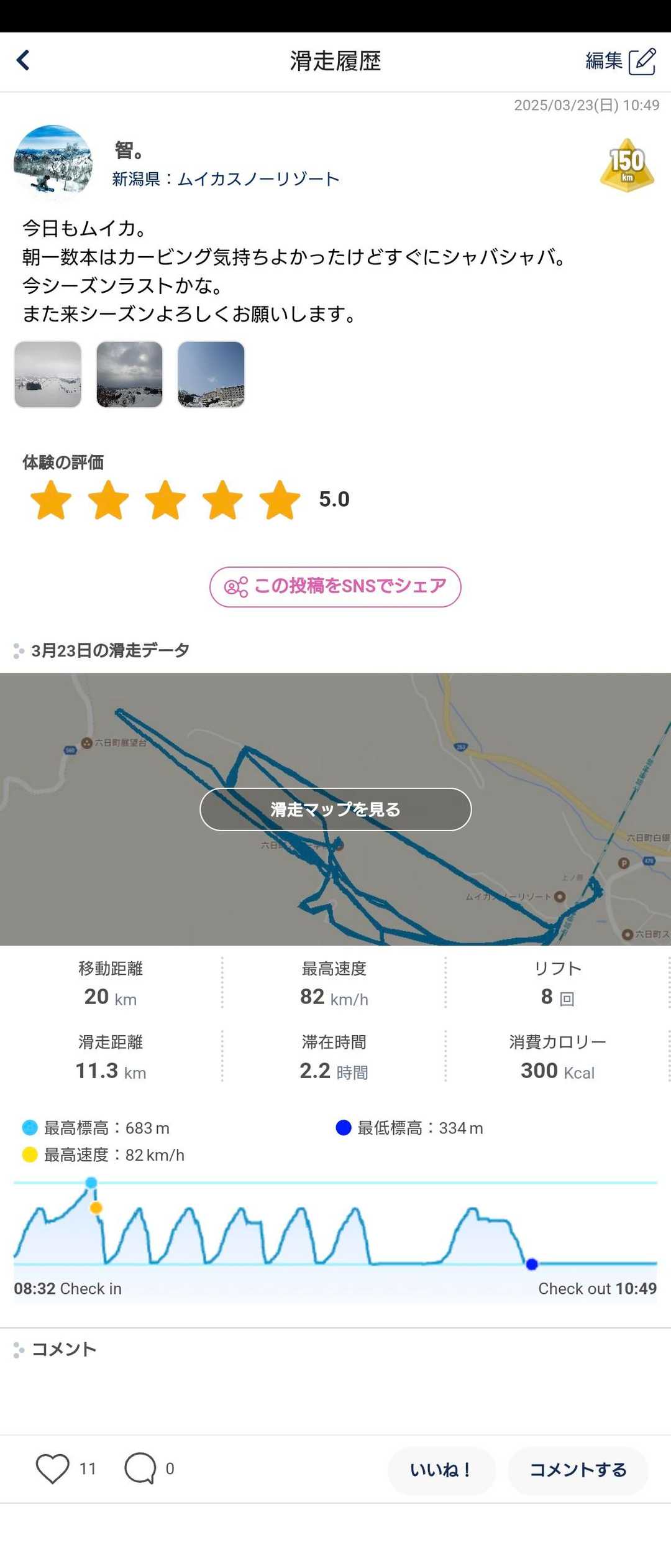
Task: Go back using the top-left arrow
Action: 24,61
